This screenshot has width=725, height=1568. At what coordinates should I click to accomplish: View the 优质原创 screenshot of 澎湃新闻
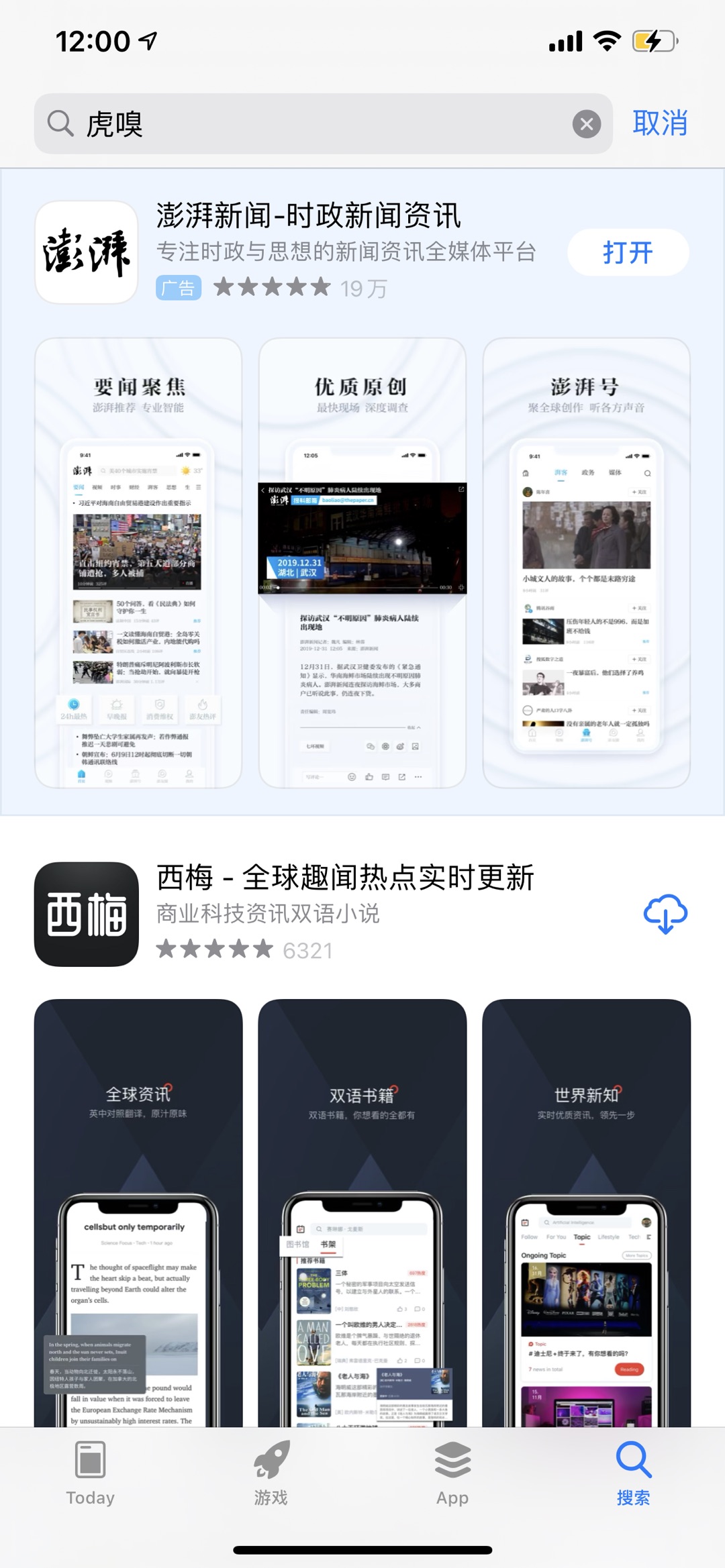(x=362, y=562)
